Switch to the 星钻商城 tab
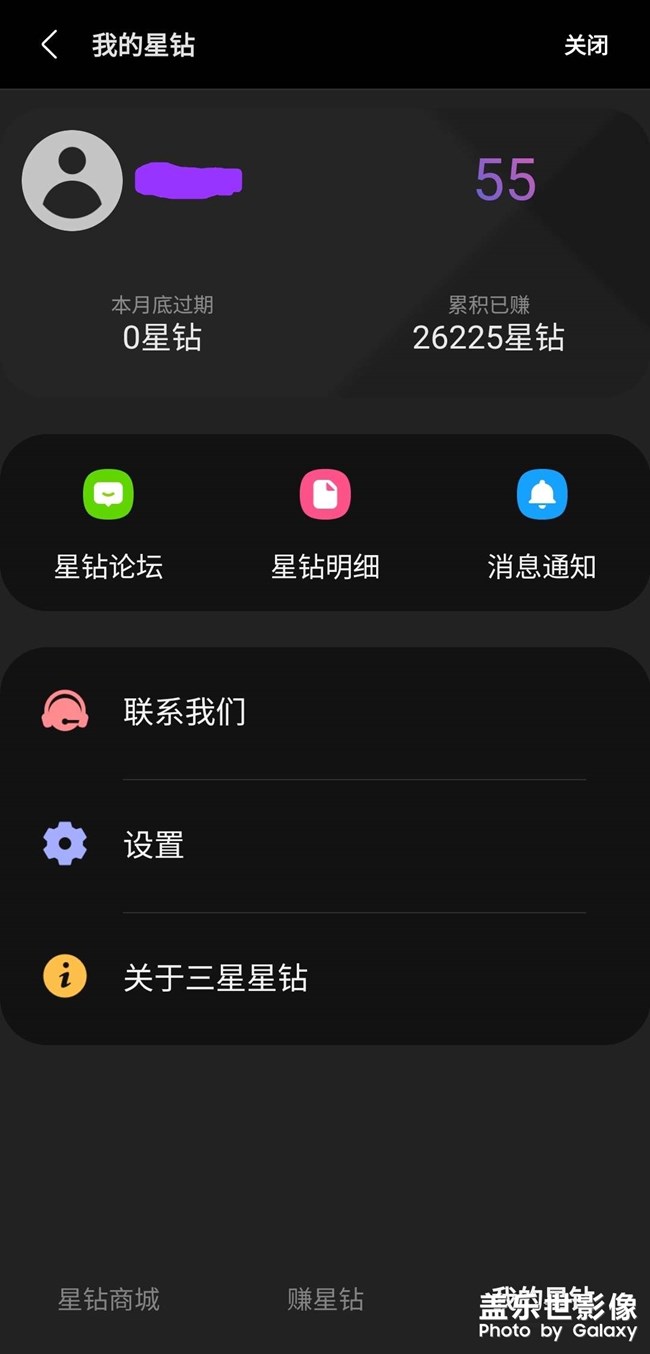The image size is (650, 1354). click(109, 1299)
